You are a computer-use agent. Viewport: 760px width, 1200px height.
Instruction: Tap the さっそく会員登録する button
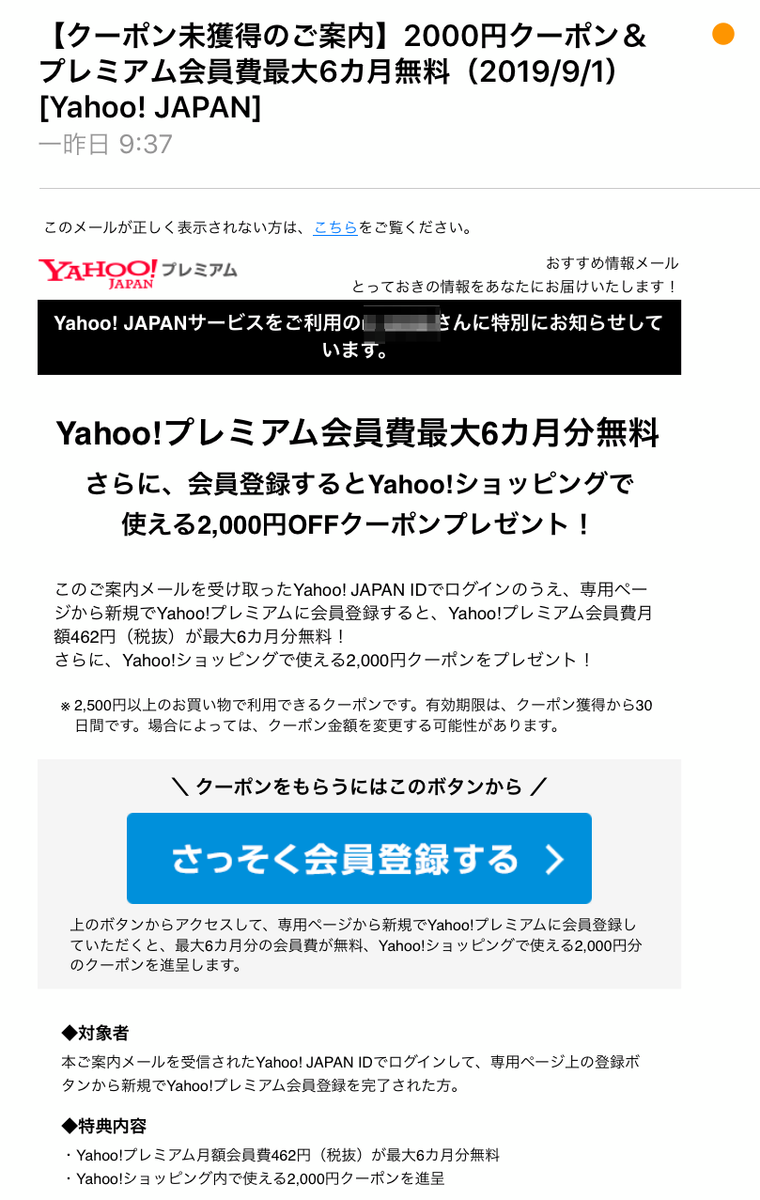(x=359, y=858)
